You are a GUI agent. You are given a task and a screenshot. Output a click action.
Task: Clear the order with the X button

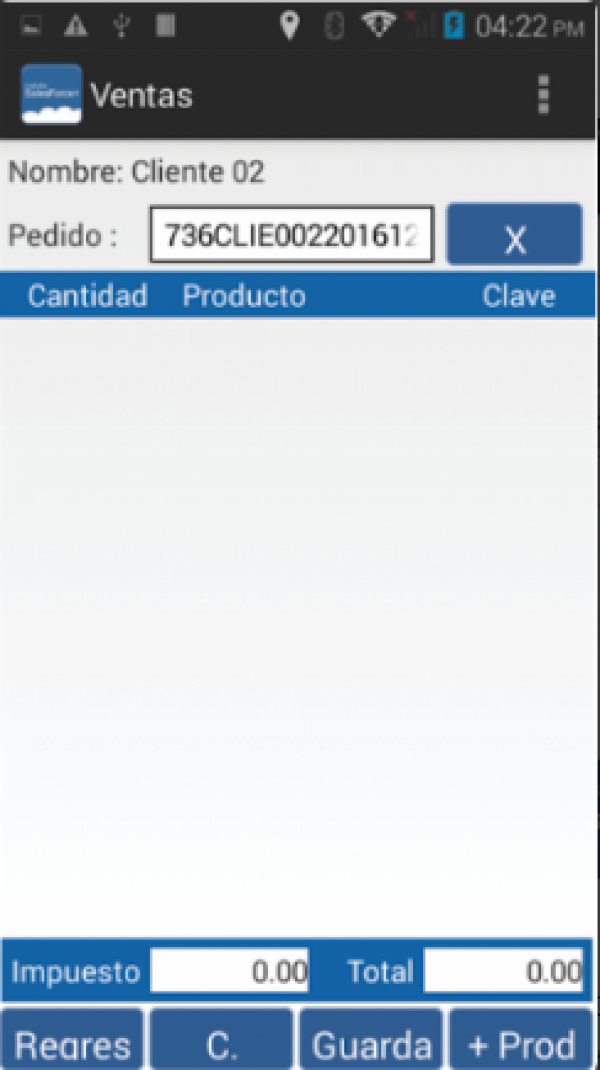[515, 234]
